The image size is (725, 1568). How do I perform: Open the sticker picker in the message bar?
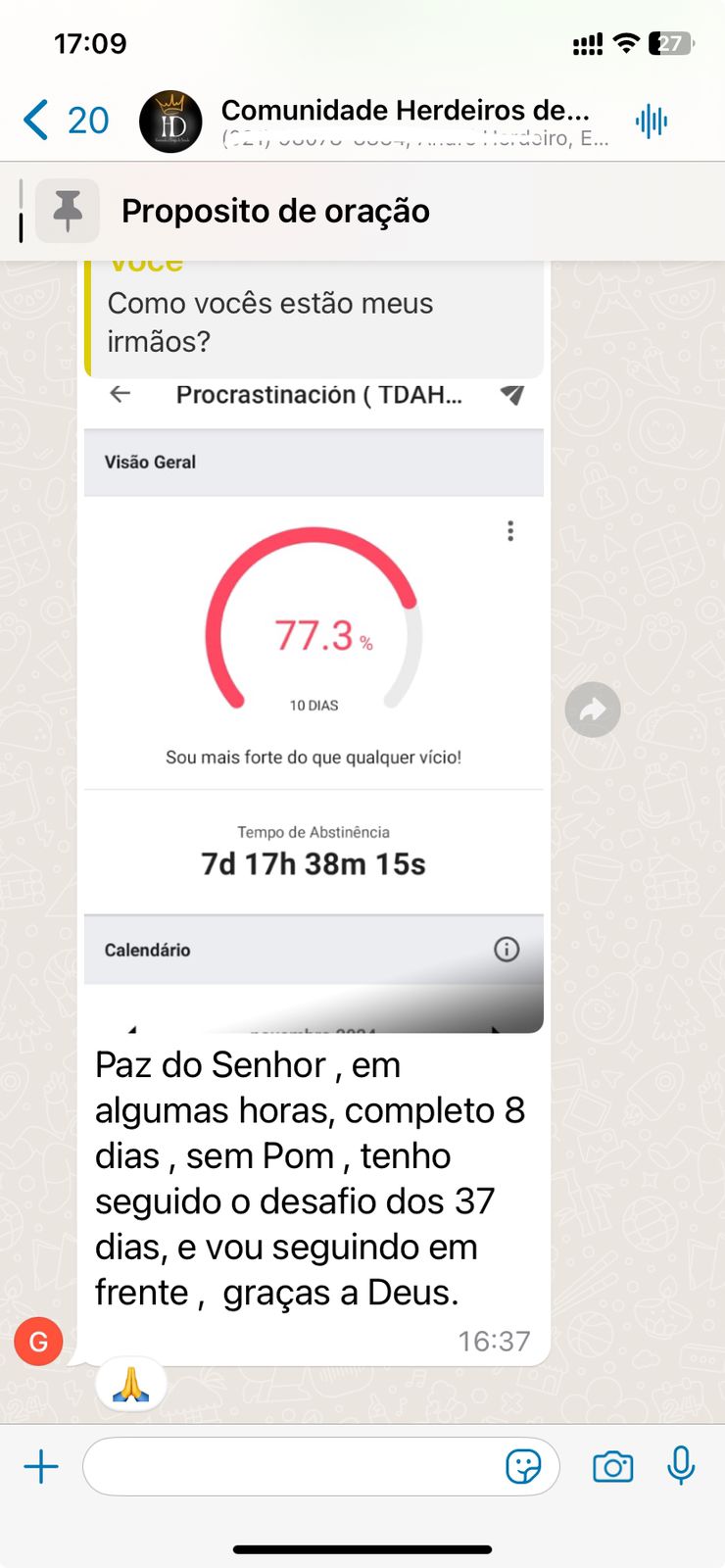[527, 1466]
